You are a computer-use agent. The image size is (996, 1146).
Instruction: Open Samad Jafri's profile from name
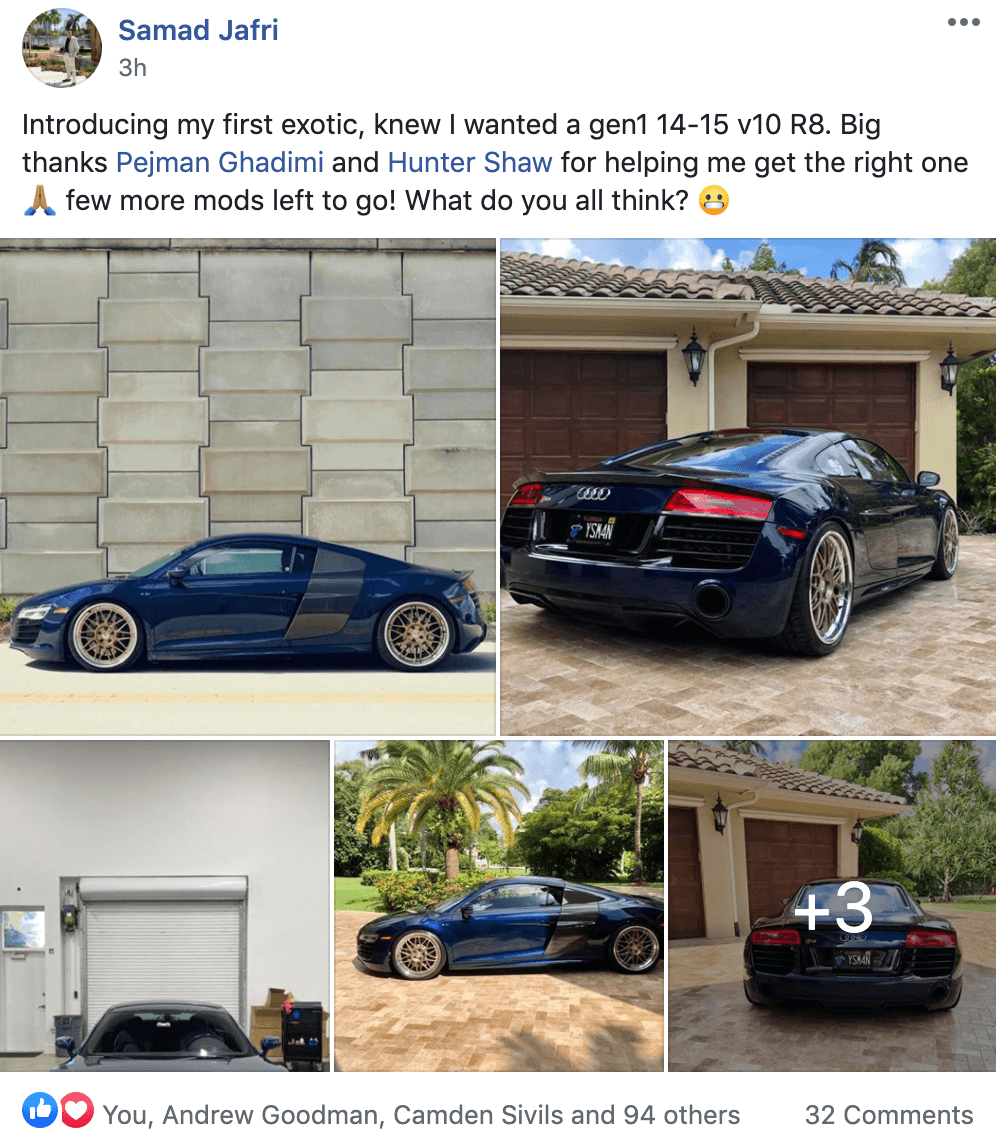[198, 30]
